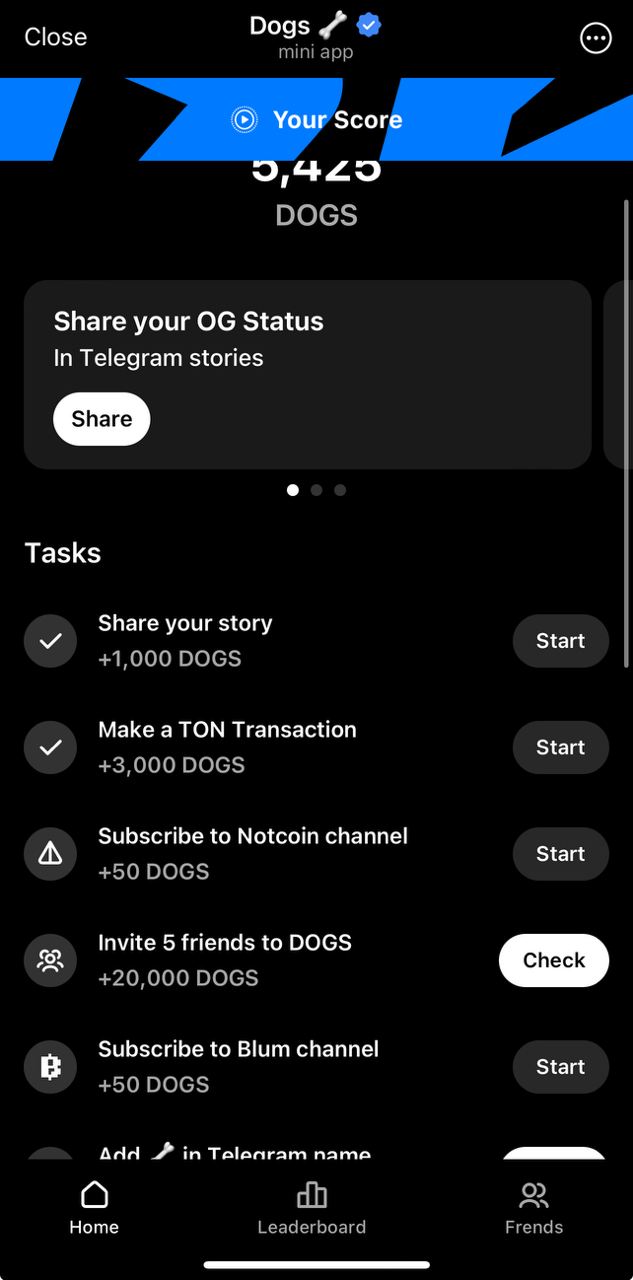
Task: Start the Share your story task
Action: click(x=560, y=641)
